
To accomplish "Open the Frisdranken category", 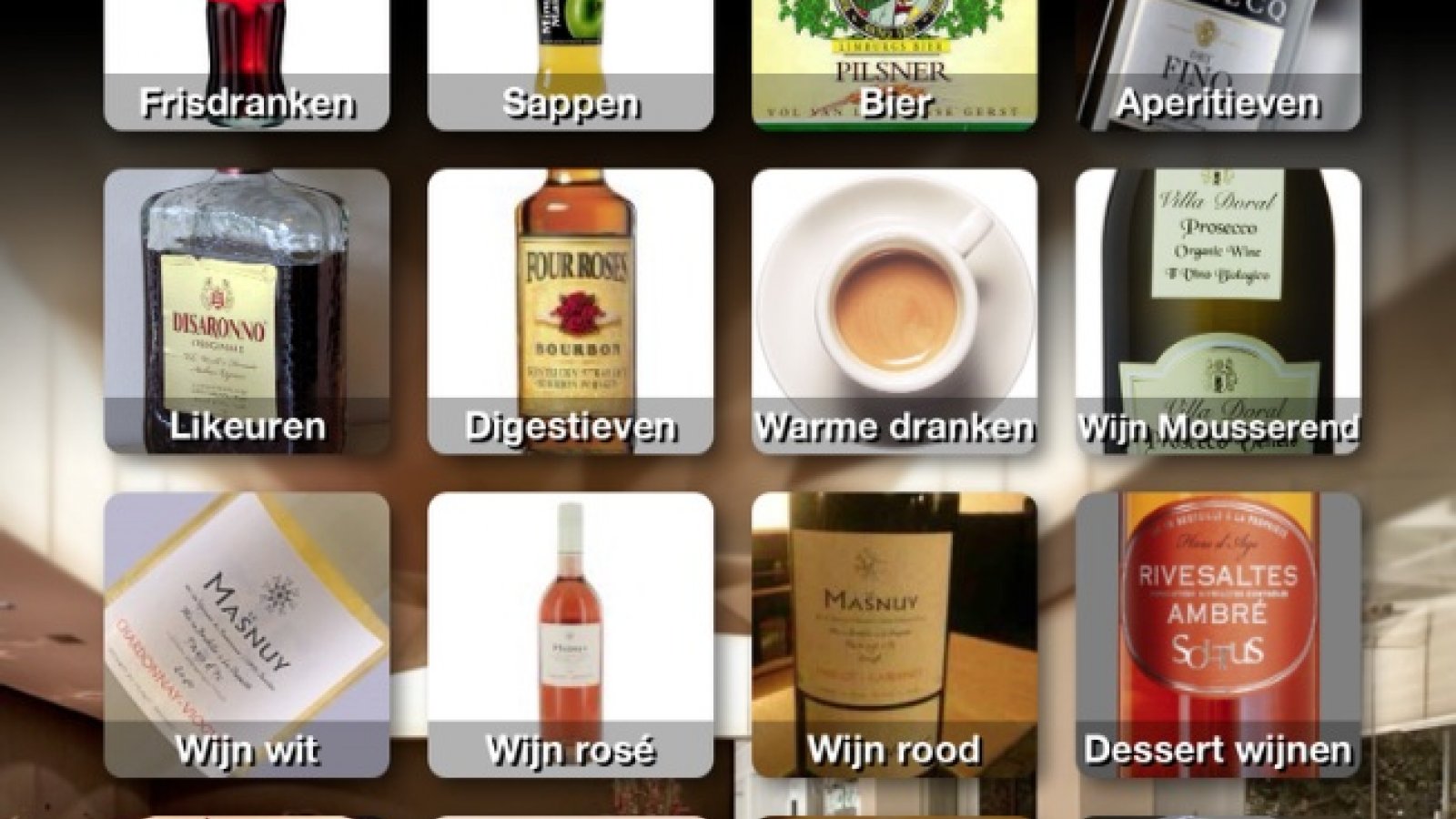I will [x=247, y=64].
